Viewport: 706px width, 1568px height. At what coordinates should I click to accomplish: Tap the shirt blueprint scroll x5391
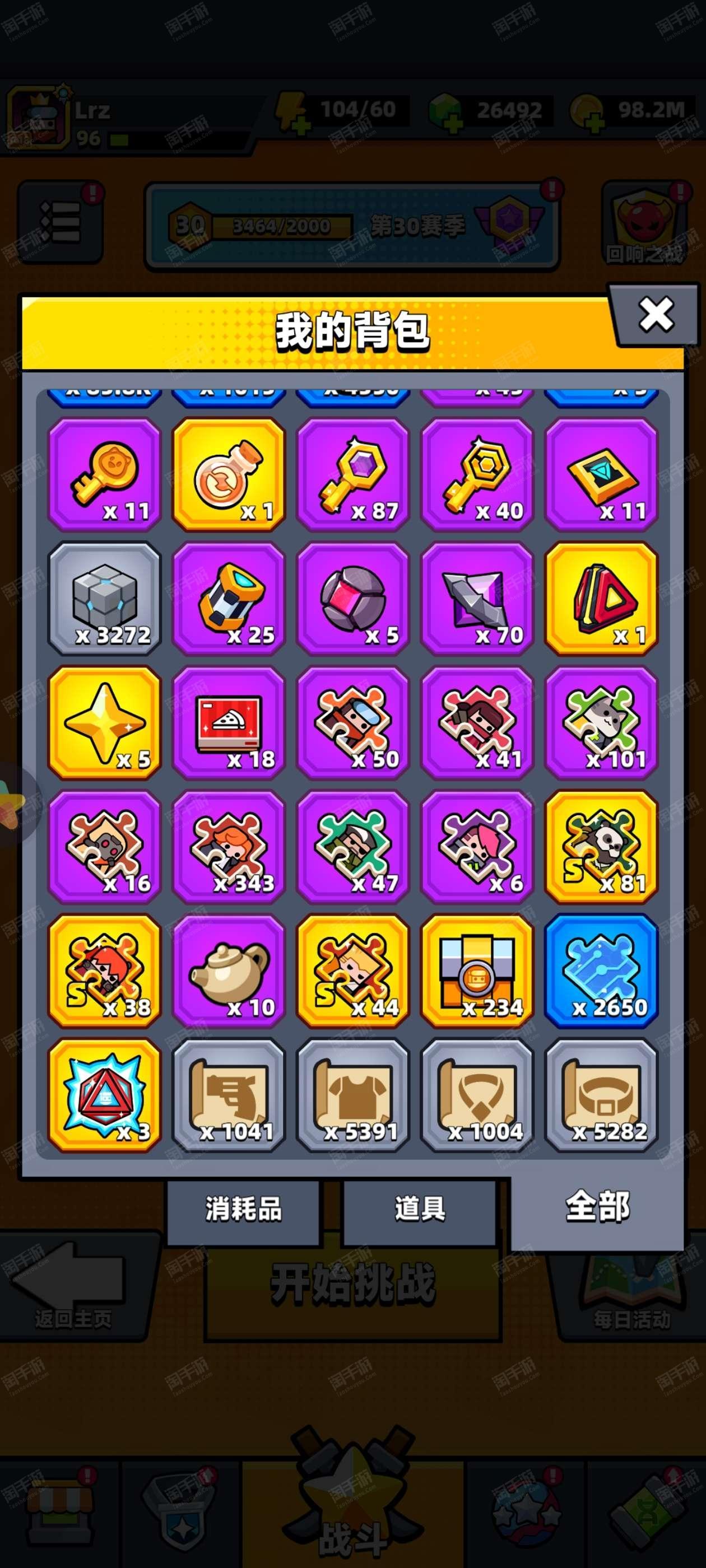(x=354, y=1095)
